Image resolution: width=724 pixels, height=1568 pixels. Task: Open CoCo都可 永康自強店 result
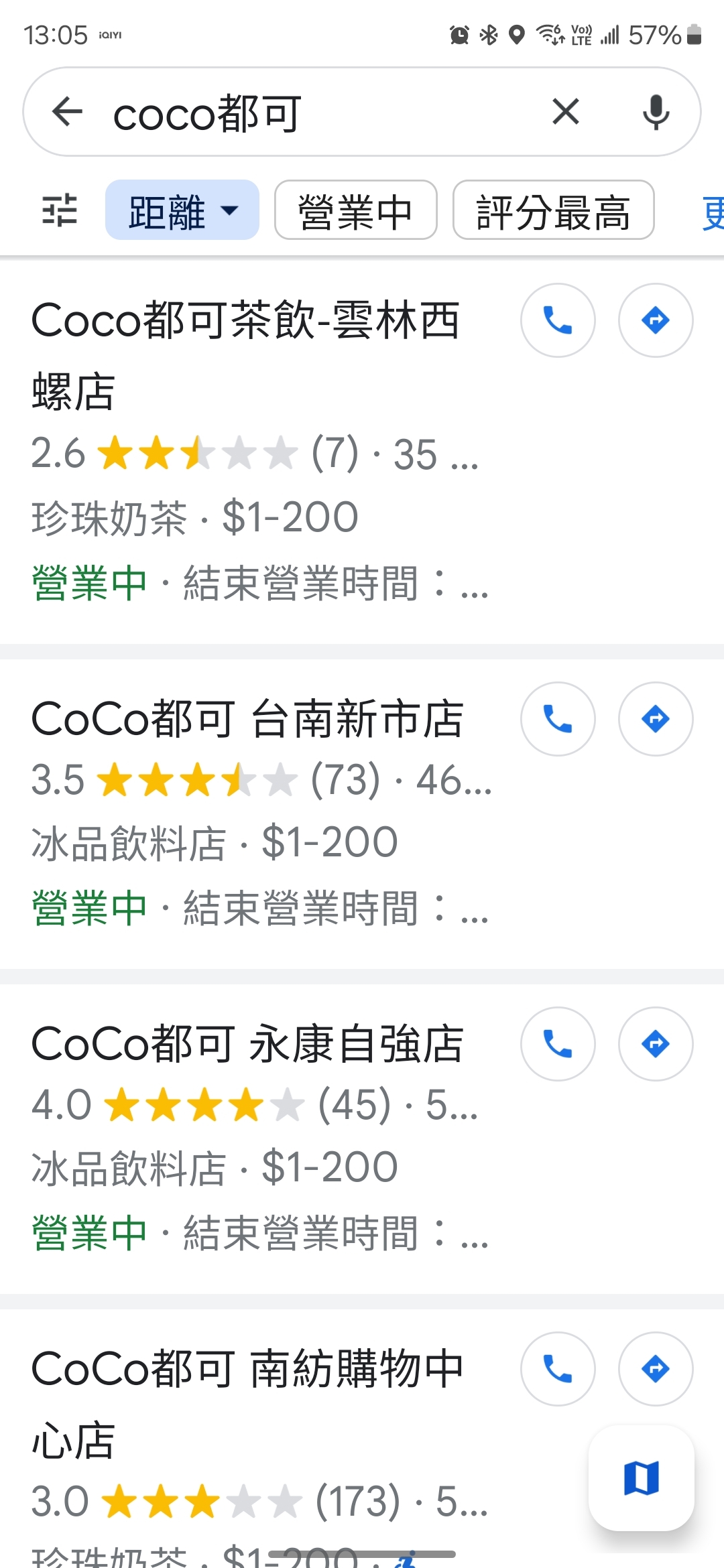click(x=248, y=1044)
